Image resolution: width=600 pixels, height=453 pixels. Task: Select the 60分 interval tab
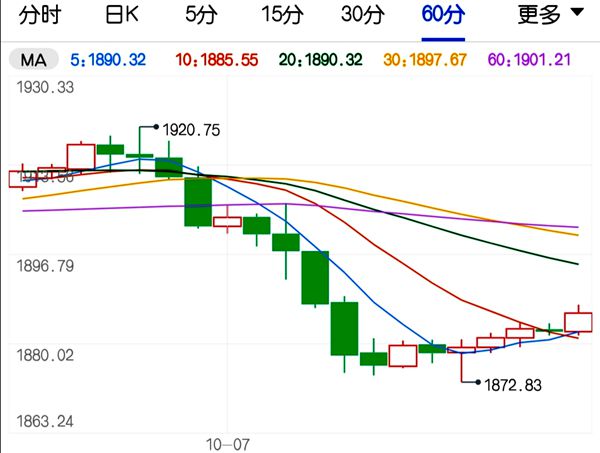443,16
